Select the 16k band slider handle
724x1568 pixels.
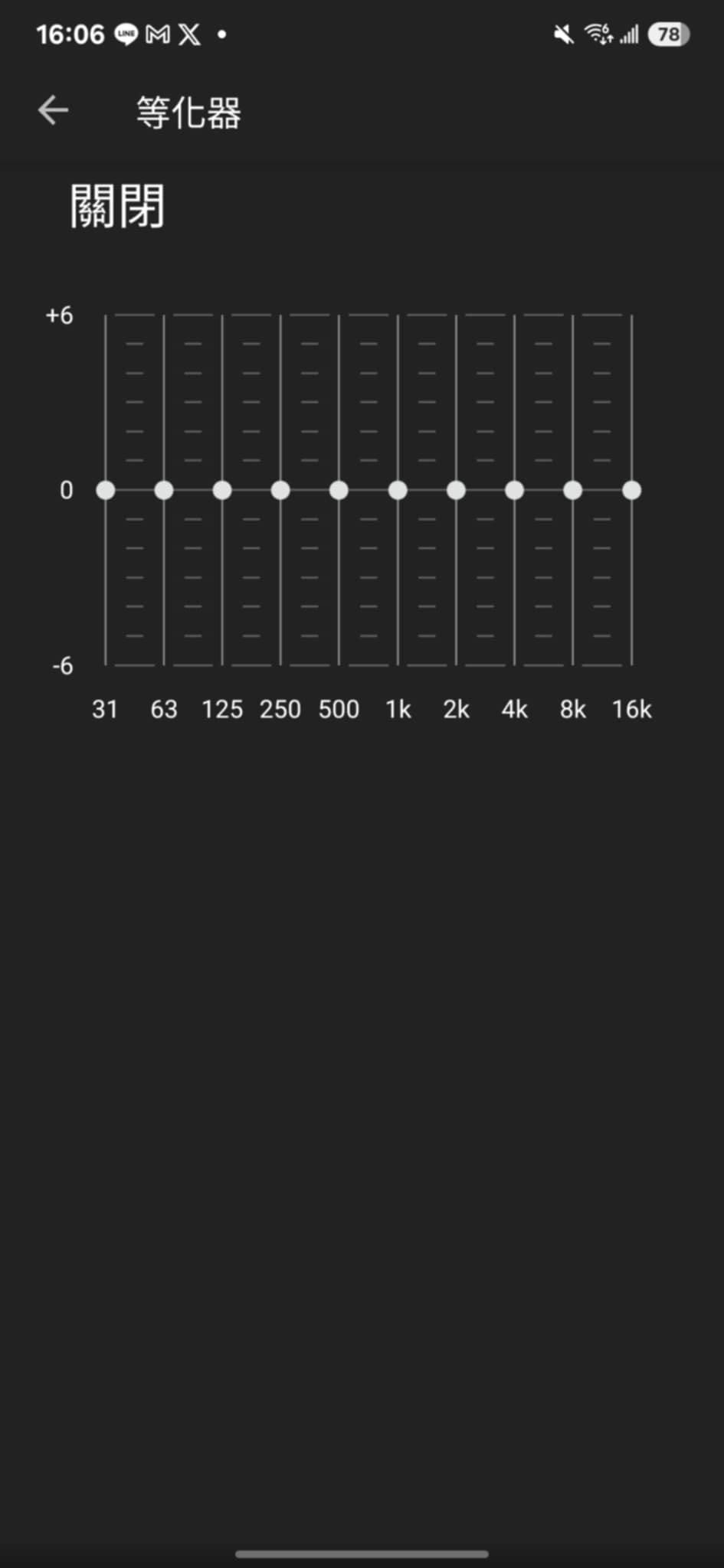631,490
